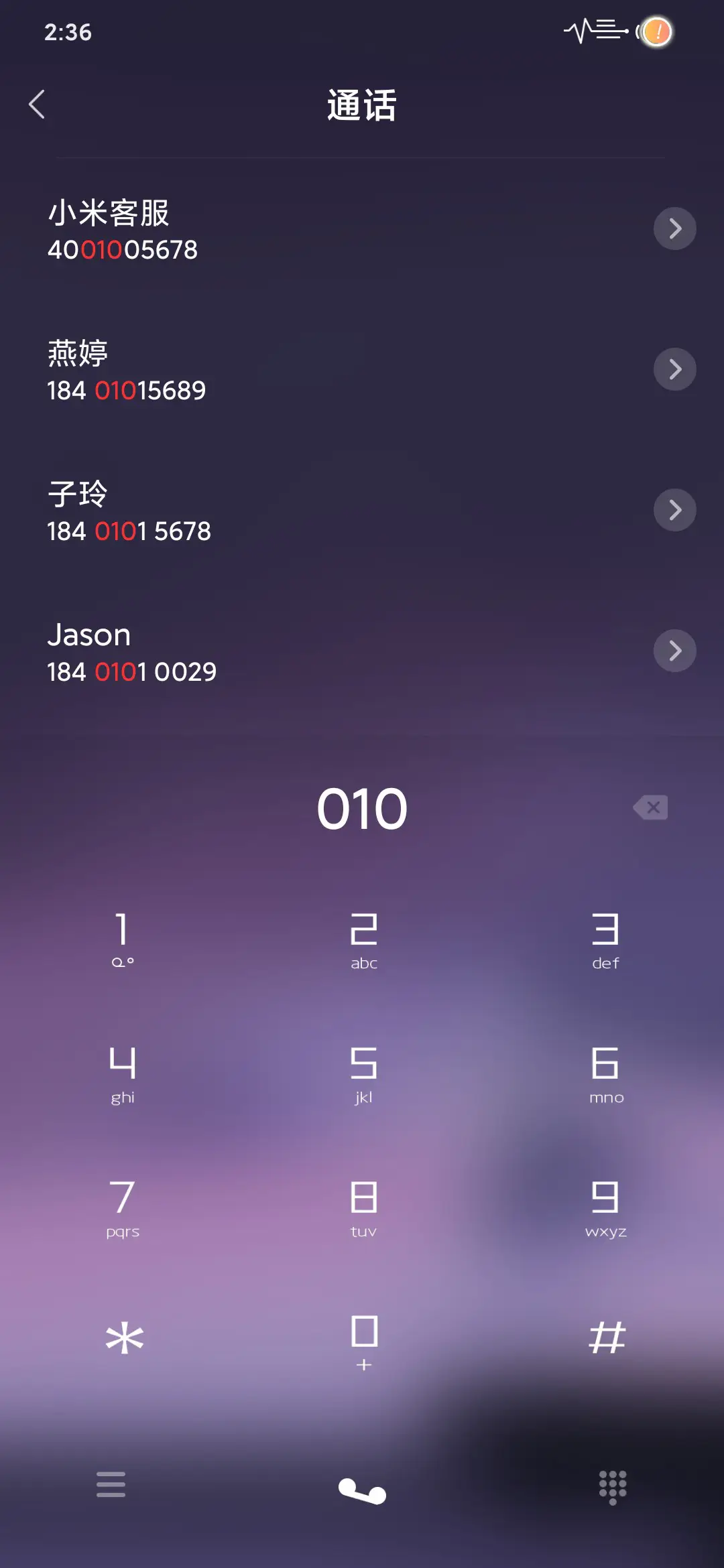Expand details for Jason's call record
Screen dimensions: 724x1568
pos(674,650)
